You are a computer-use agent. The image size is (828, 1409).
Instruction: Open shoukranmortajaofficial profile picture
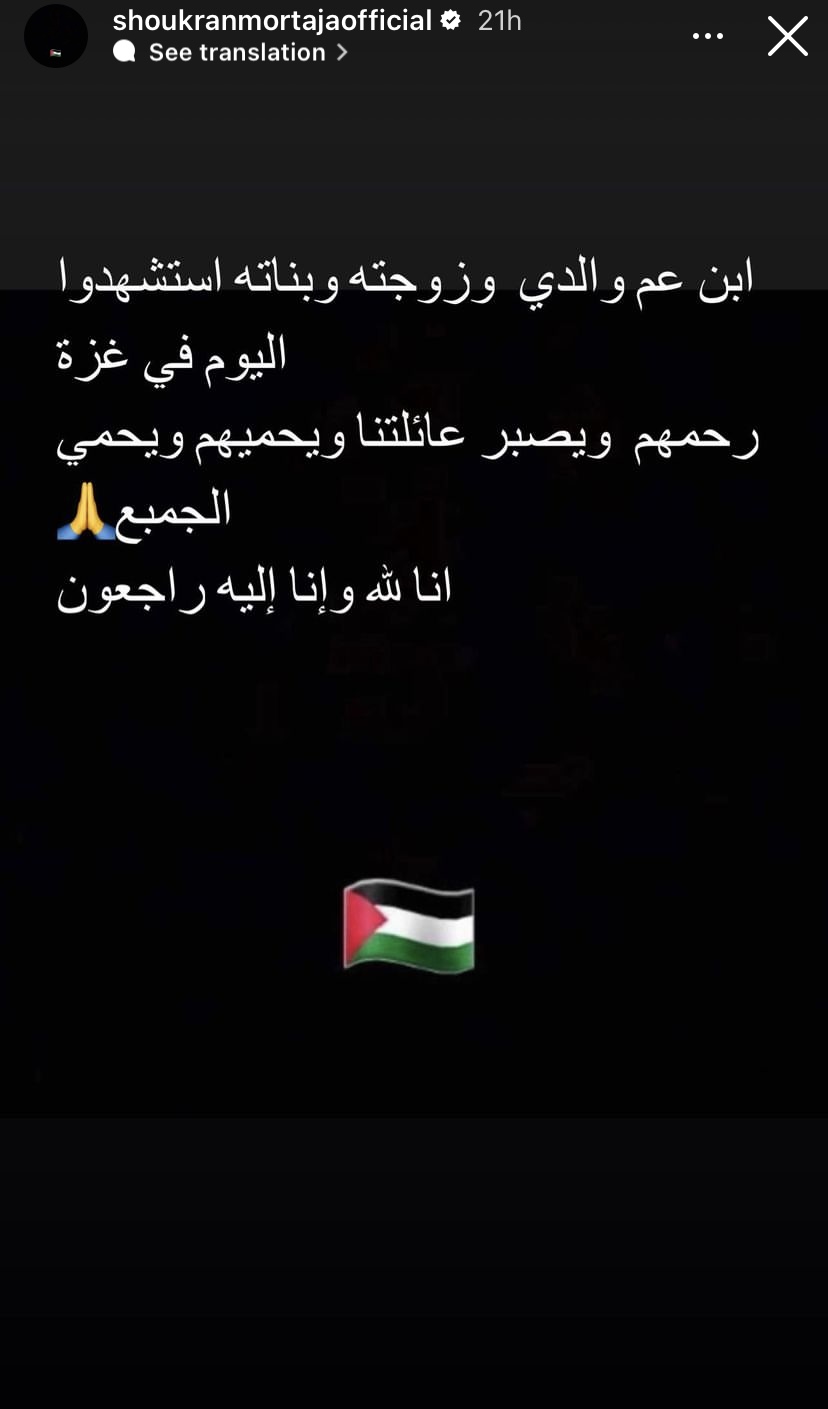point(56,37)
